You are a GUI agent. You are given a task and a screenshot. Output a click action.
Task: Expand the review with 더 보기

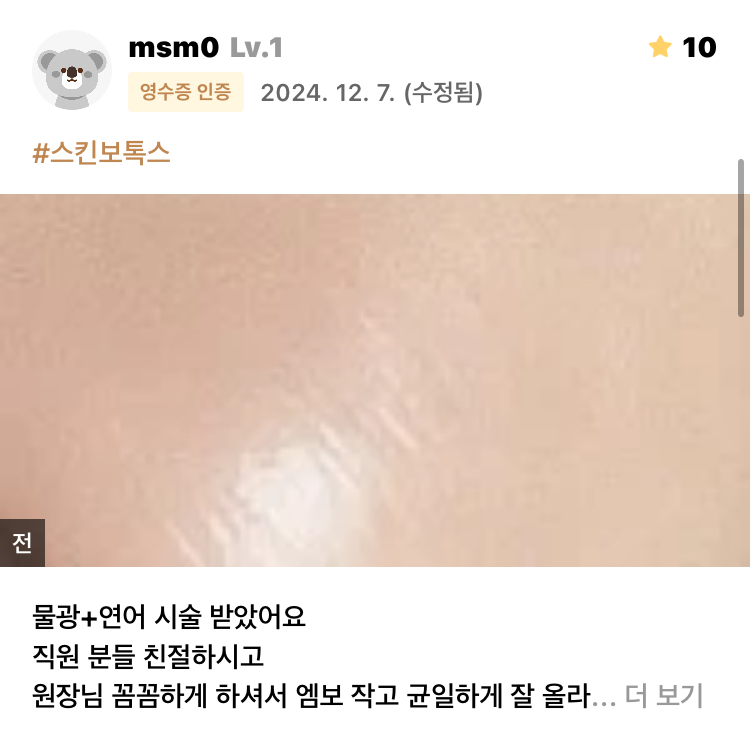664,696
